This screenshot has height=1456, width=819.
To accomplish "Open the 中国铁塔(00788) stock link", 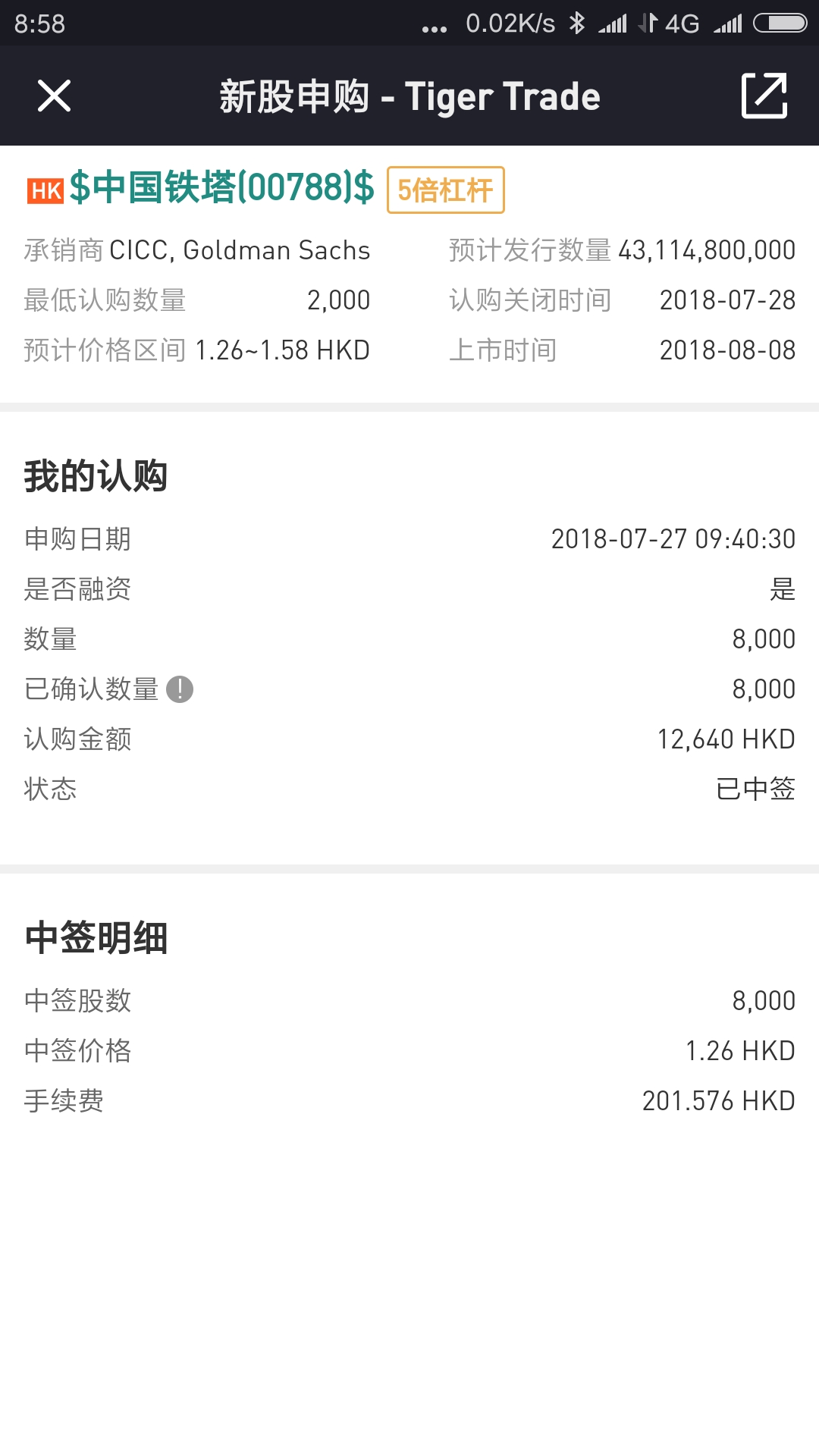I will click(221, 188).
